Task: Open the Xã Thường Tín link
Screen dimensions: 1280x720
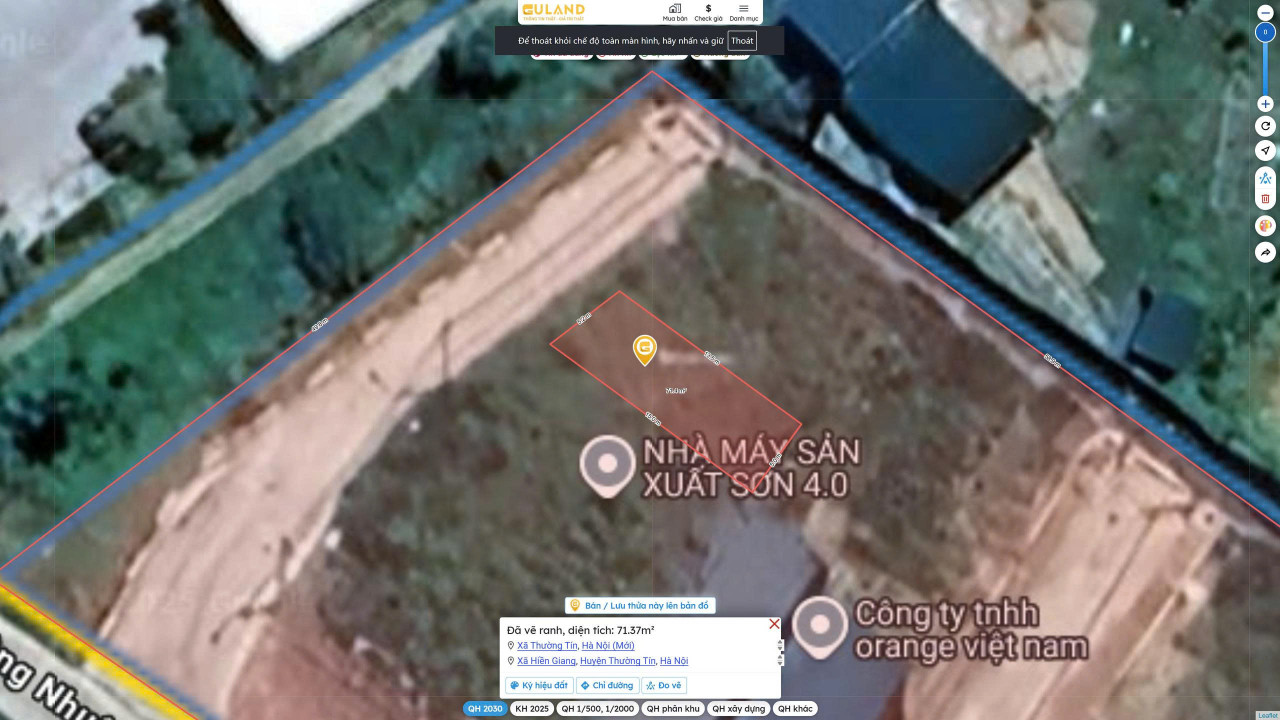Action: point(547,646)
